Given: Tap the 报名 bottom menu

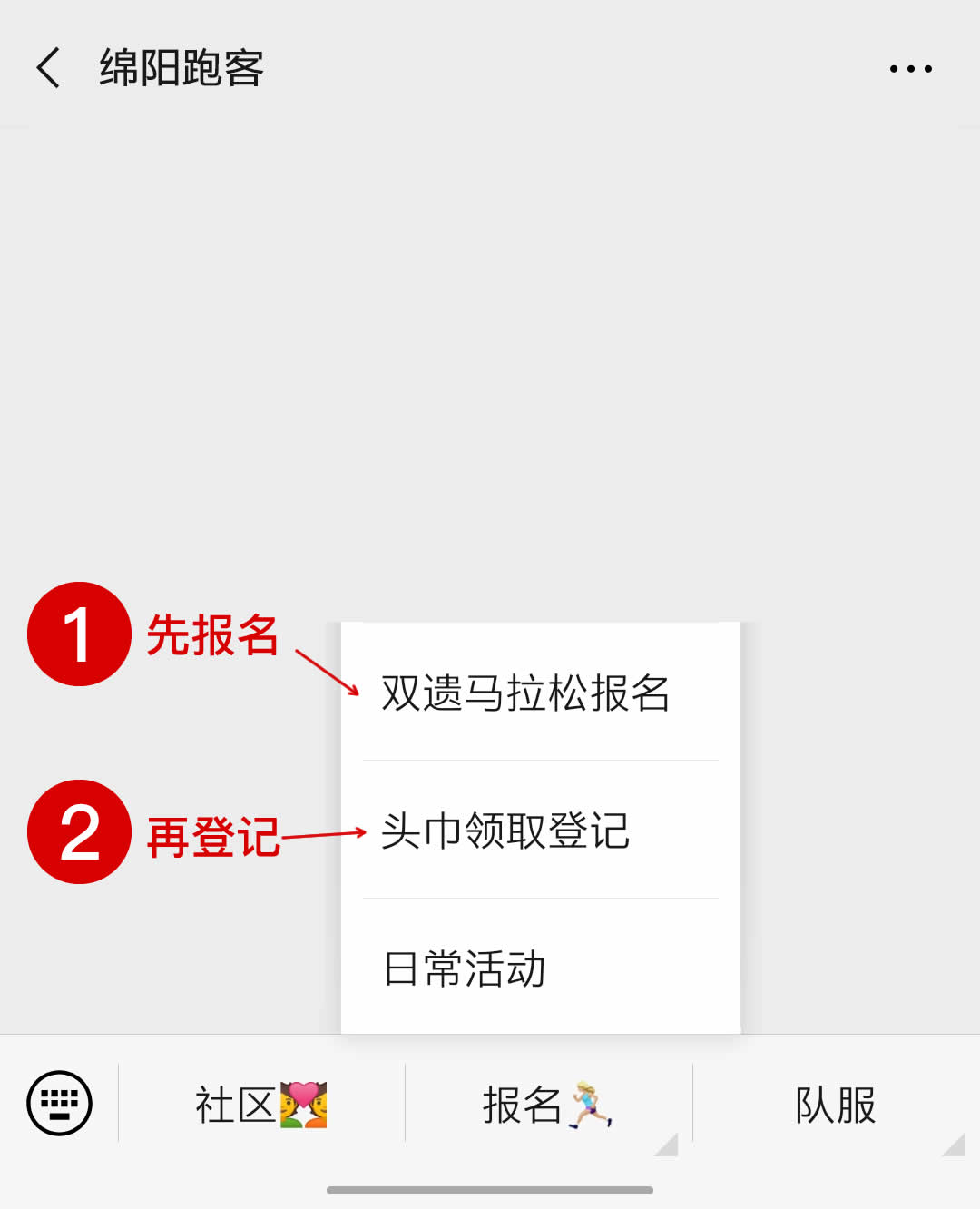Looking at the screenshot, I should click(x=547, y=1105).
